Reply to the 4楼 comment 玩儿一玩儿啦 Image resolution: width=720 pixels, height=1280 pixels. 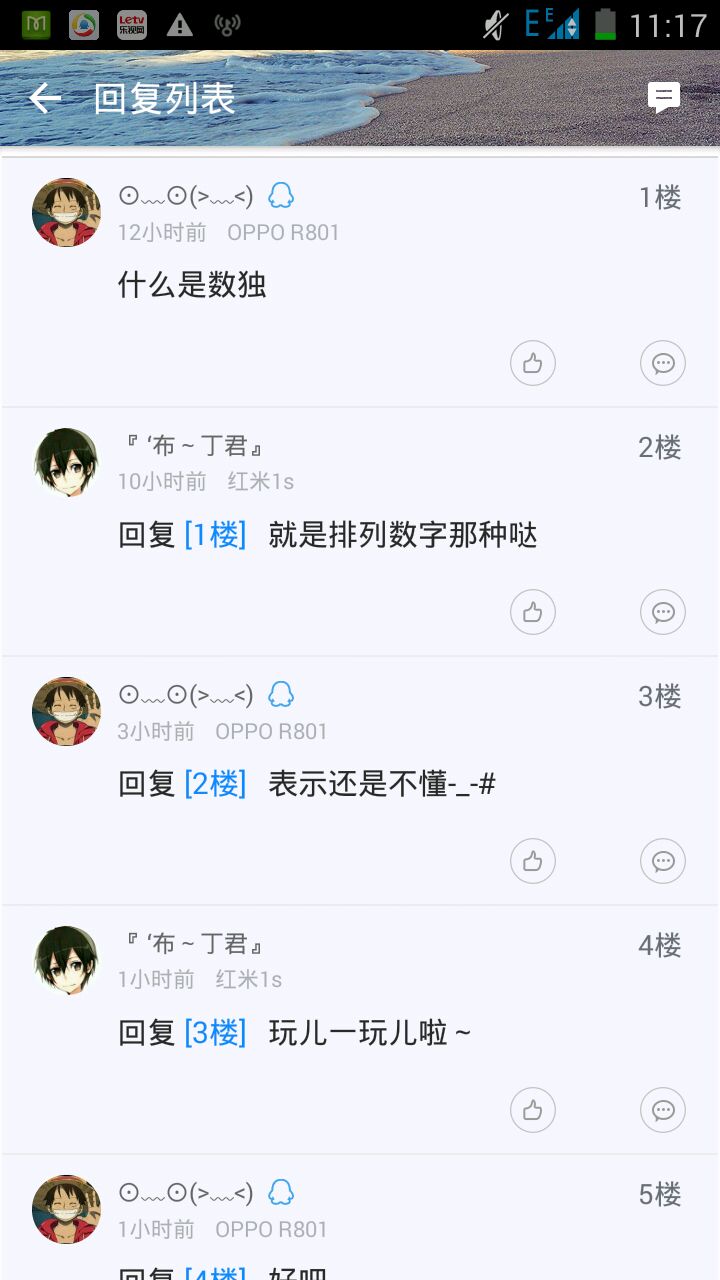point(663,1110)
